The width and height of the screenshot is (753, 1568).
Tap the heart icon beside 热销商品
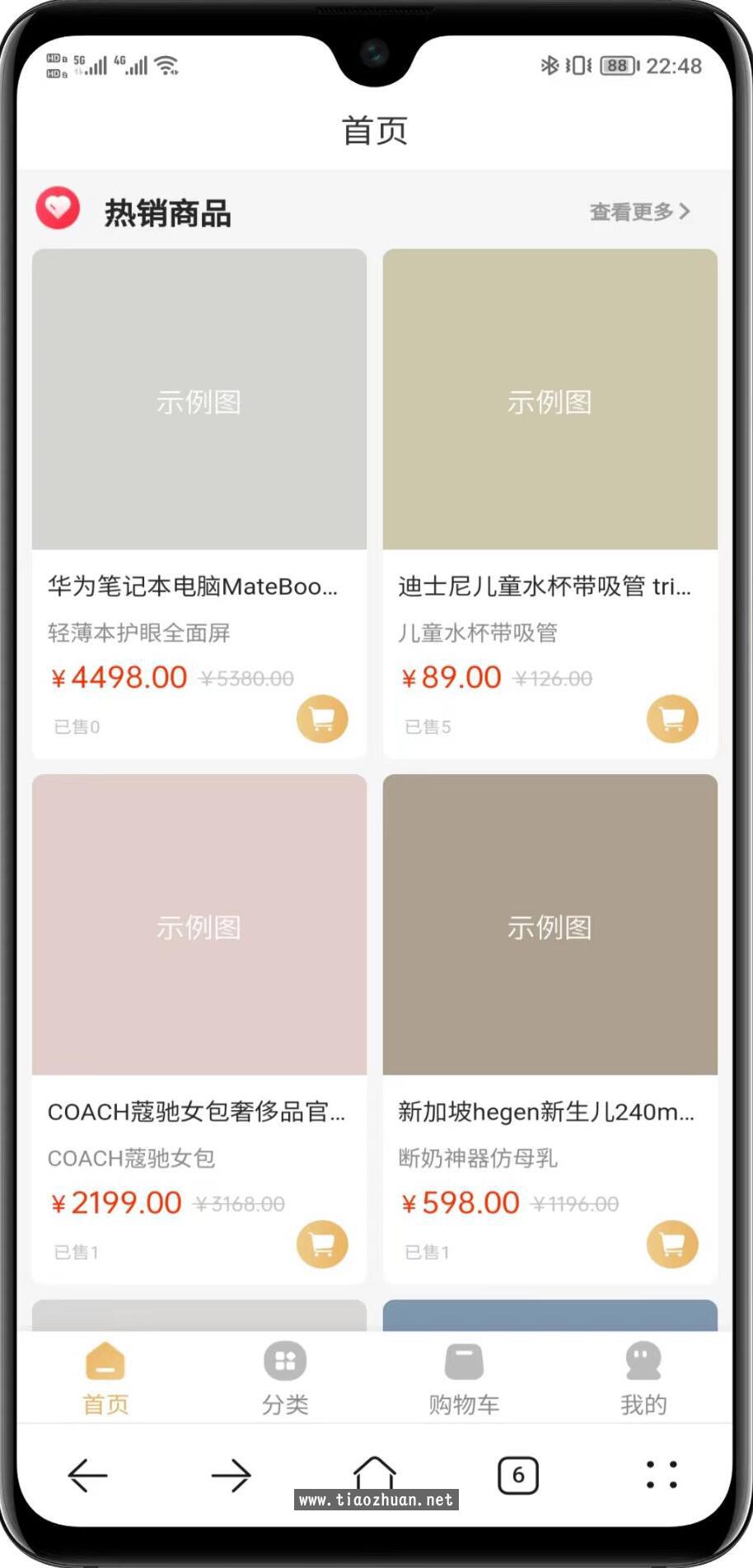[58, 210]
